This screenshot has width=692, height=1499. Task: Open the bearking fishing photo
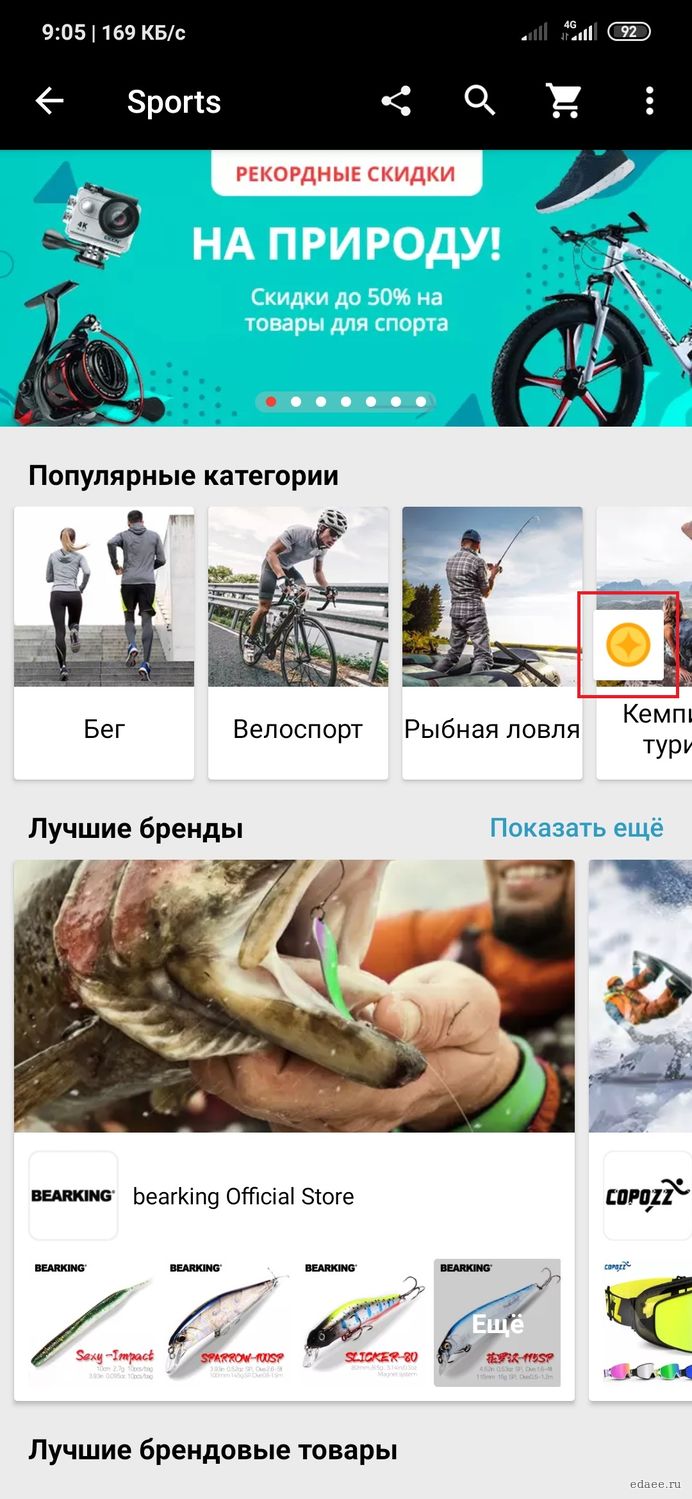tap(294, 996)
